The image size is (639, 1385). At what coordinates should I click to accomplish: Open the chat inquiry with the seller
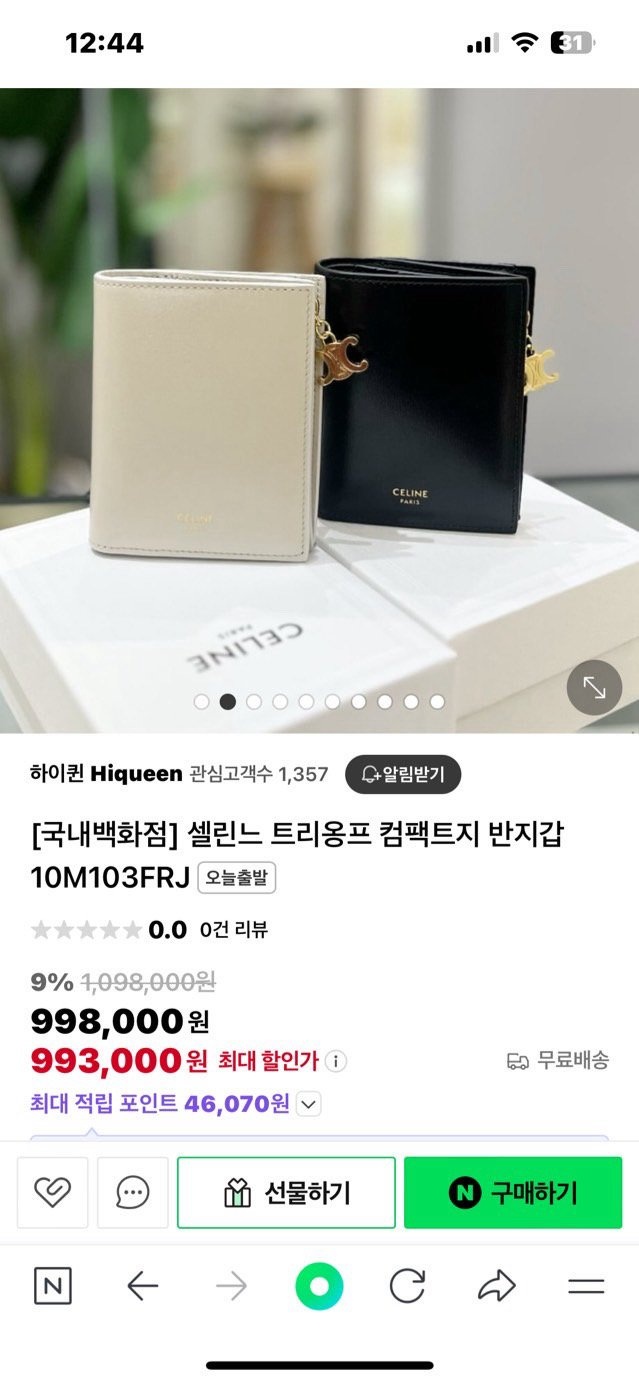tap(132, 1192)
